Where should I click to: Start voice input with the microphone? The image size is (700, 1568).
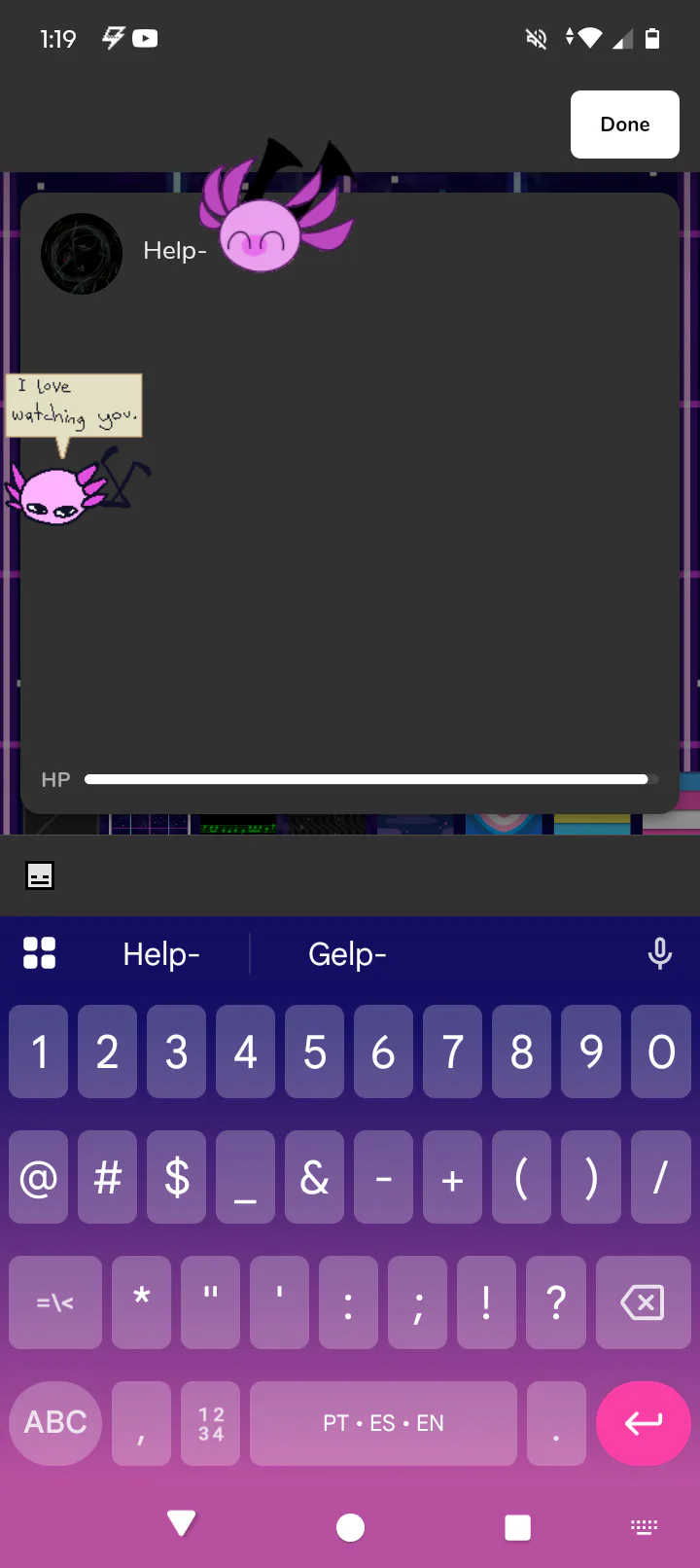pyautogui.click(x=660, y=954)
